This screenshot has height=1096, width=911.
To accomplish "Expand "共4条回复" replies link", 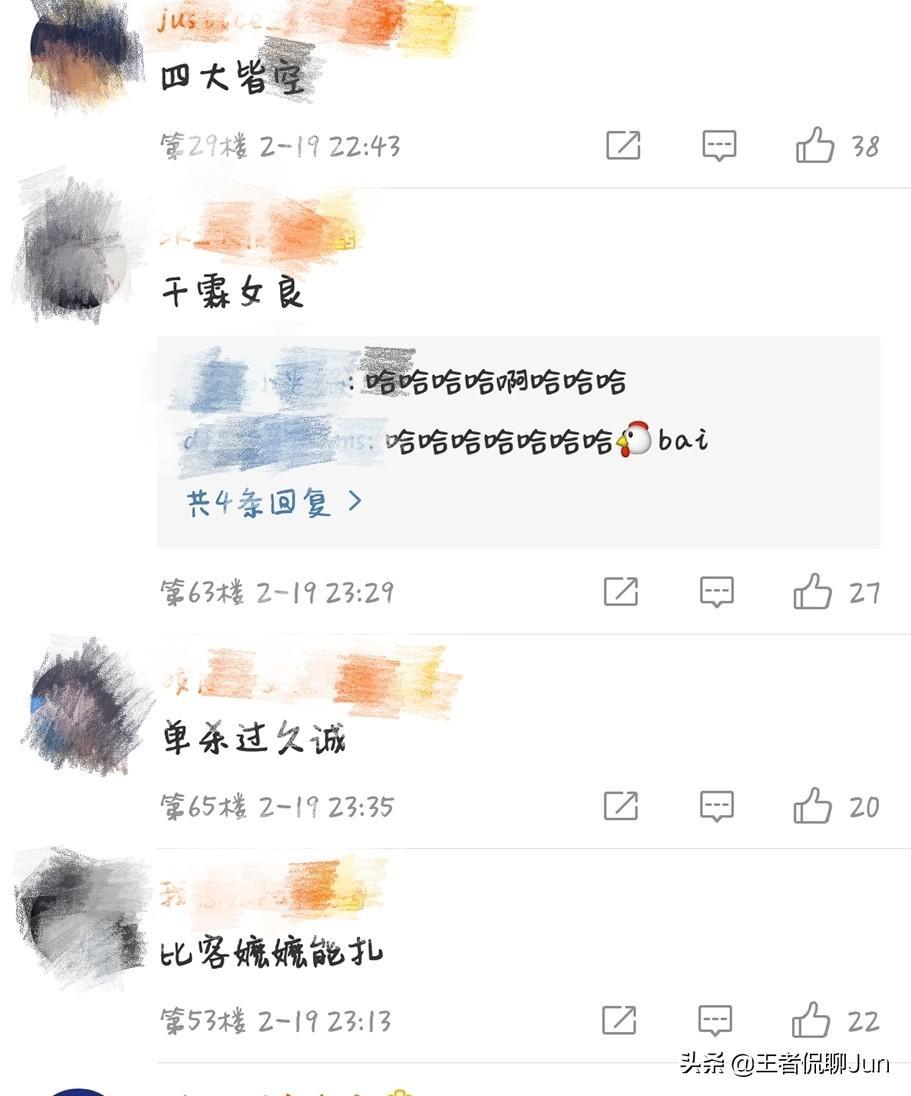I will point(273,502).
